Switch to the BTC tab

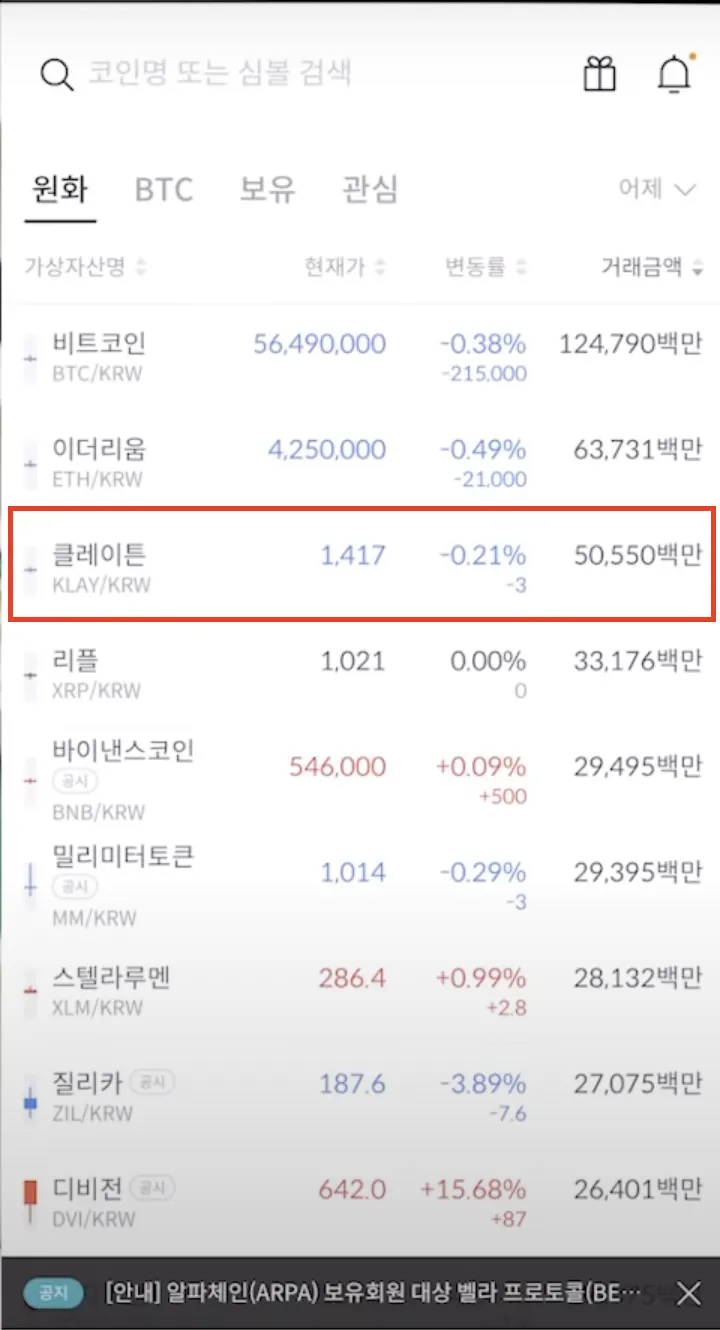164,189
